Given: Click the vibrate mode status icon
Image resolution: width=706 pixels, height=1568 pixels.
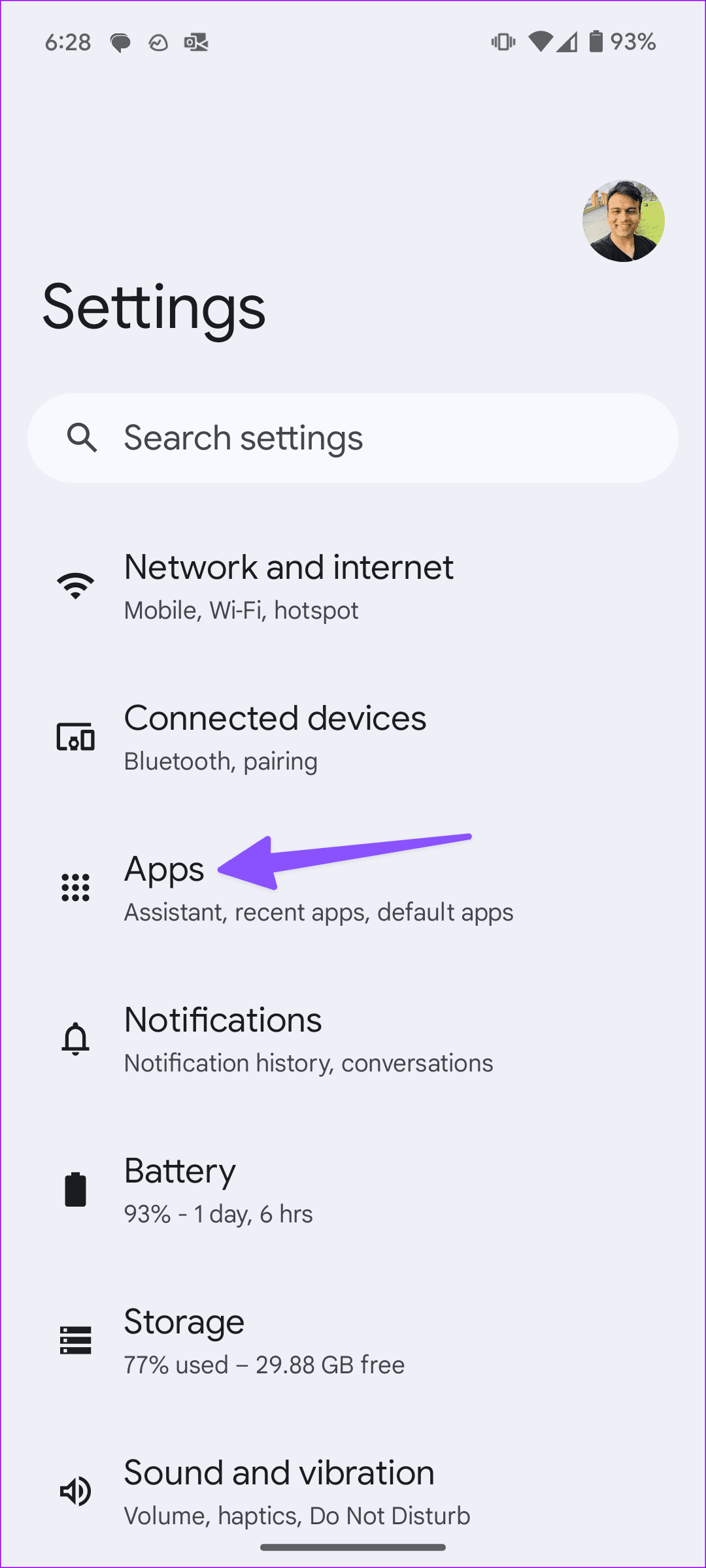Looking at the screenshot, I should pyautogui.click(x=502, y=42).
